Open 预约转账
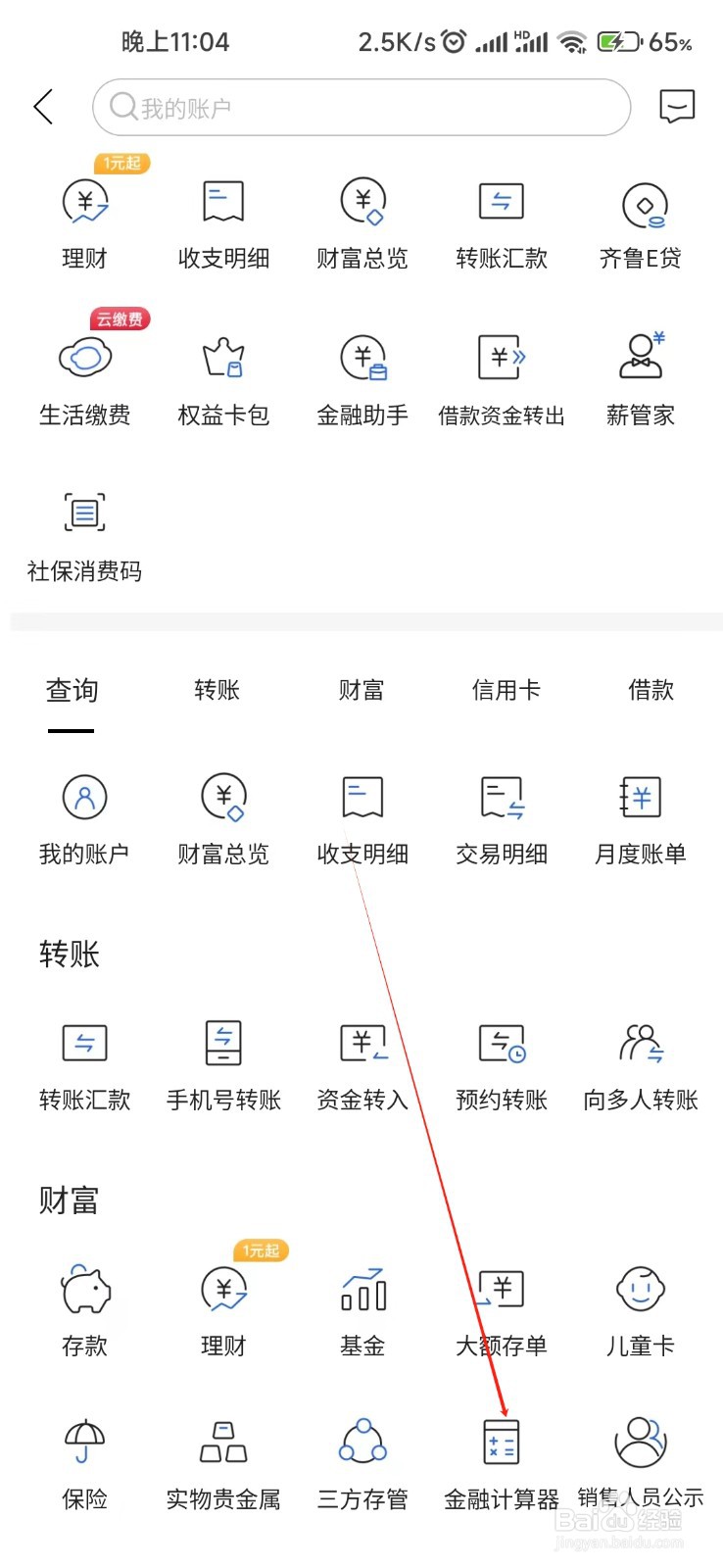The image size is (723, 1568). (502, 1065)
